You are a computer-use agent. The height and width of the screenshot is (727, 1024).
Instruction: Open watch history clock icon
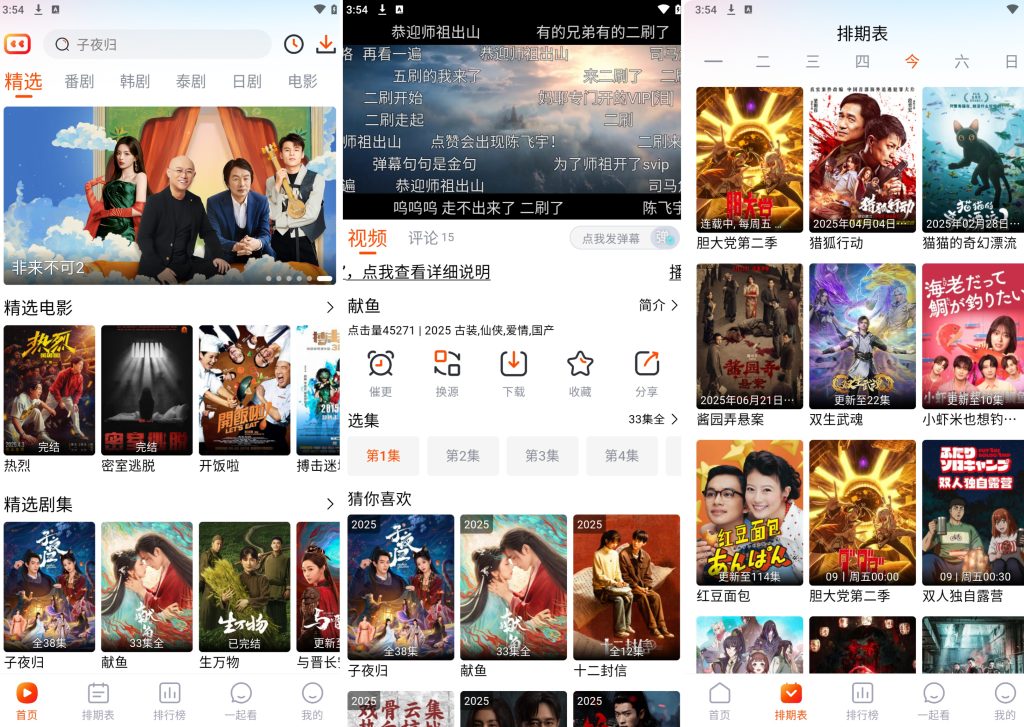293,44
